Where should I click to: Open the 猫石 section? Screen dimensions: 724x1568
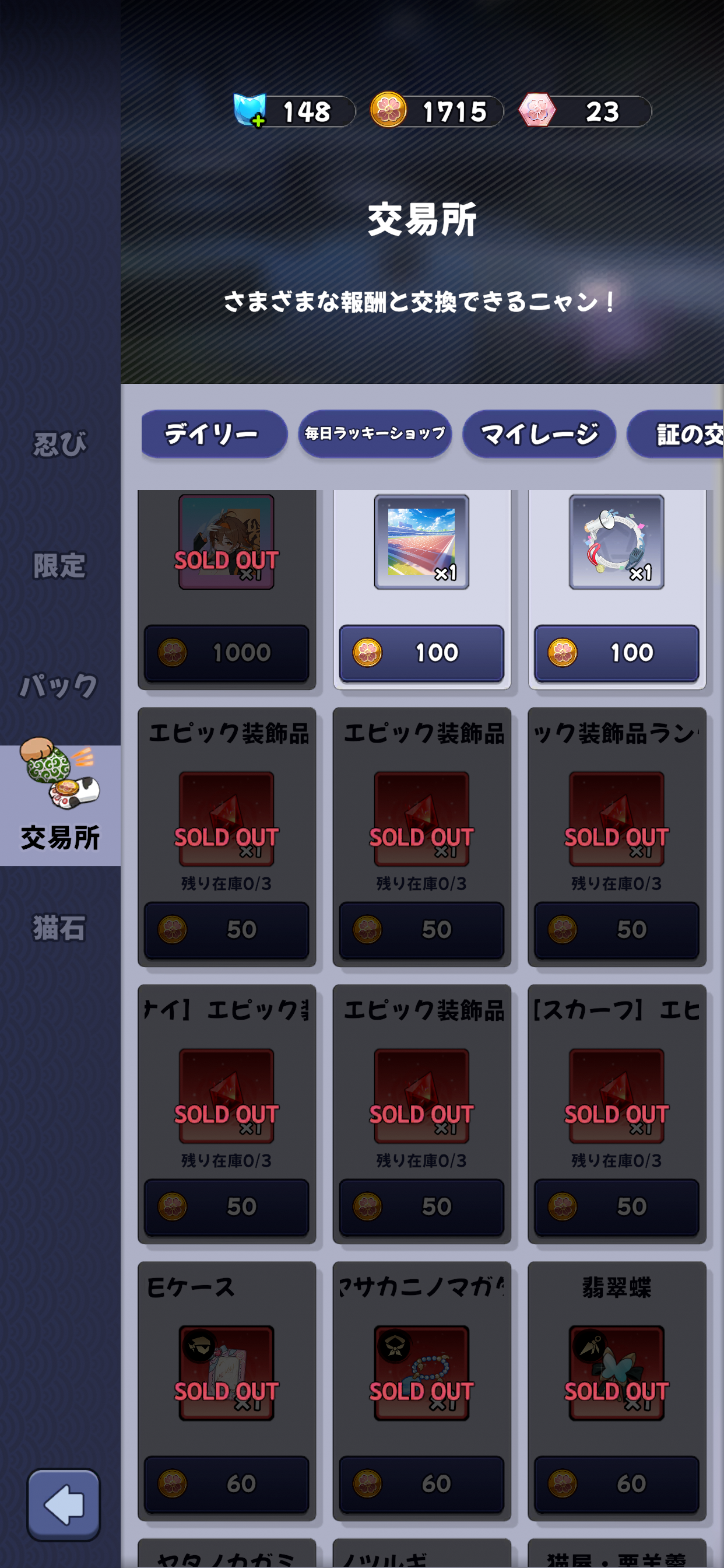59,928
